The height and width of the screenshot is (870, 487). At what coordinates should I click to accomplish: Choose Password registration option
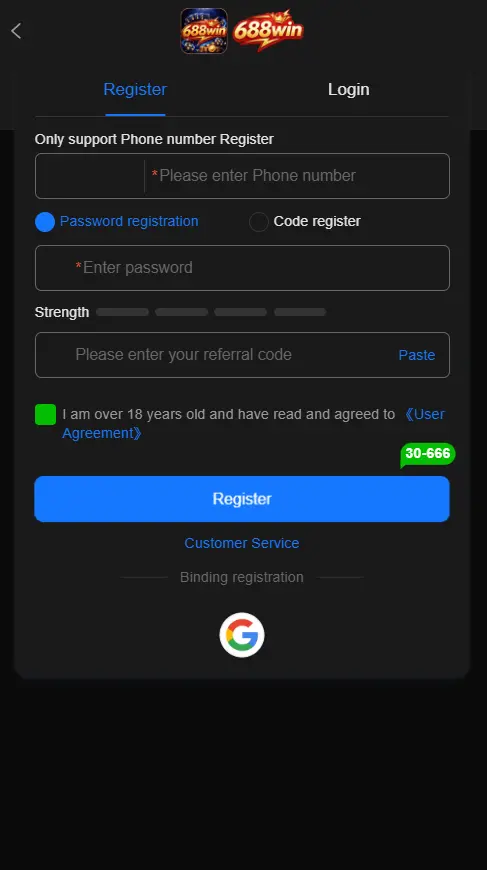(116, 221)
